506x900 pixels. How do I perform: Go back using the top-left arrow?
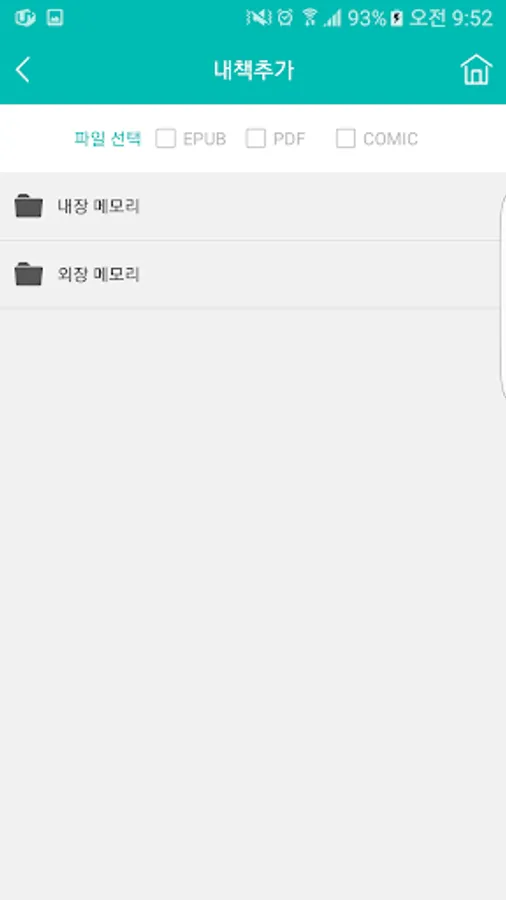coord(22,70)
